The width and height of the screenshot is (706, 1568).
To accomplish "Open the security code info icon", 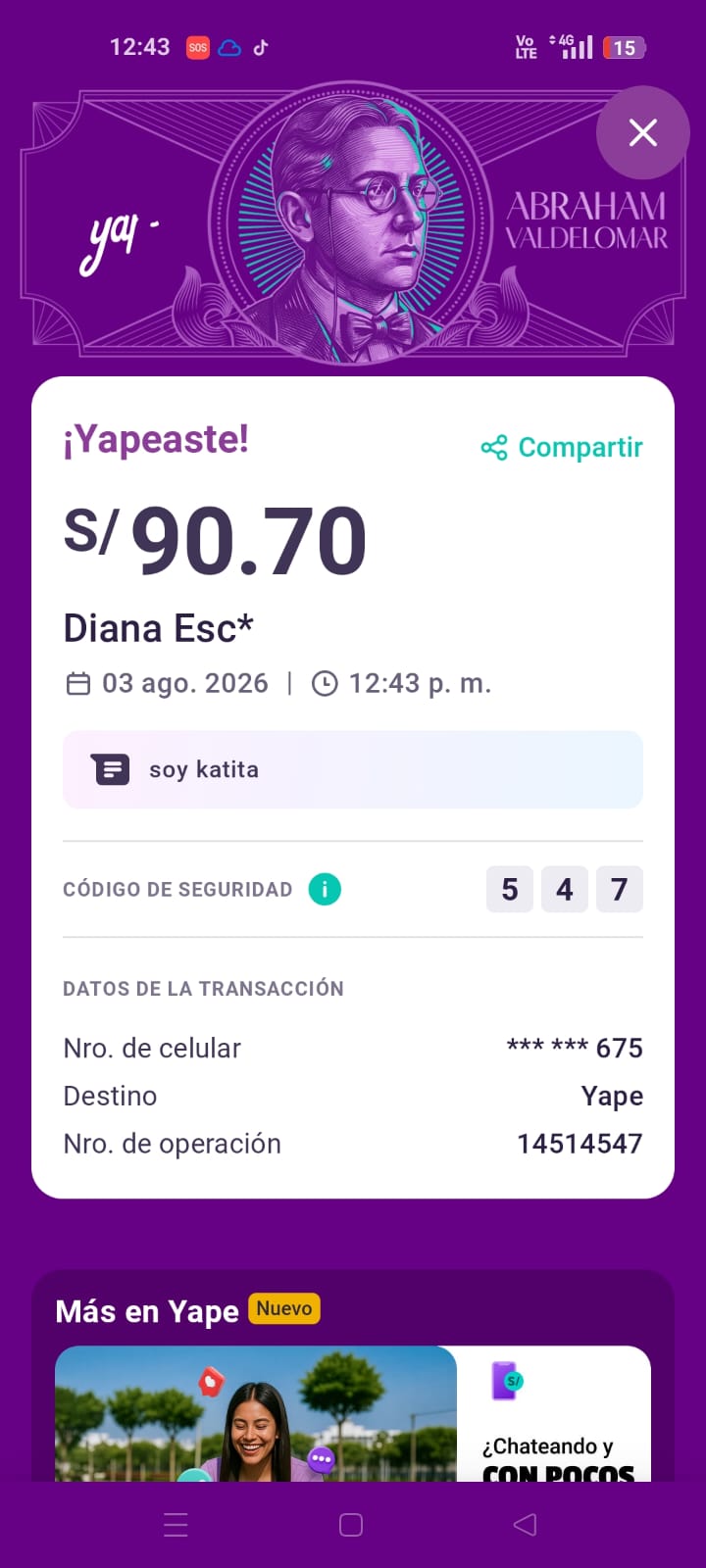I will pyautogui.click(x=325, y=890).
